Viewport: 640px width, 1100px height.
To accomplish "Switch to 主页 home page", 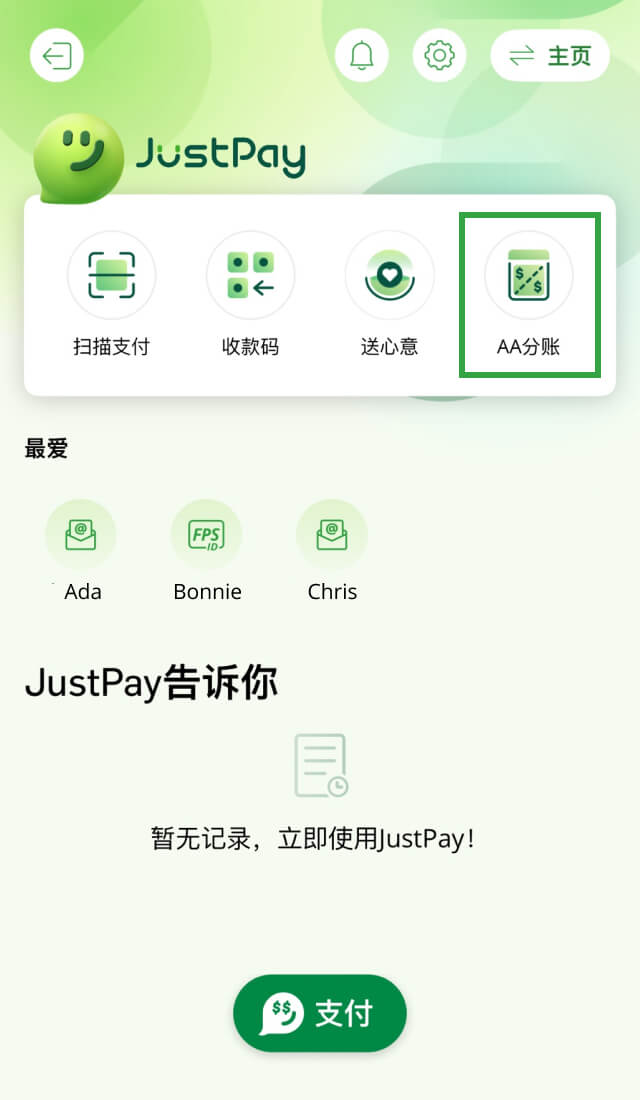I will 550,56.
